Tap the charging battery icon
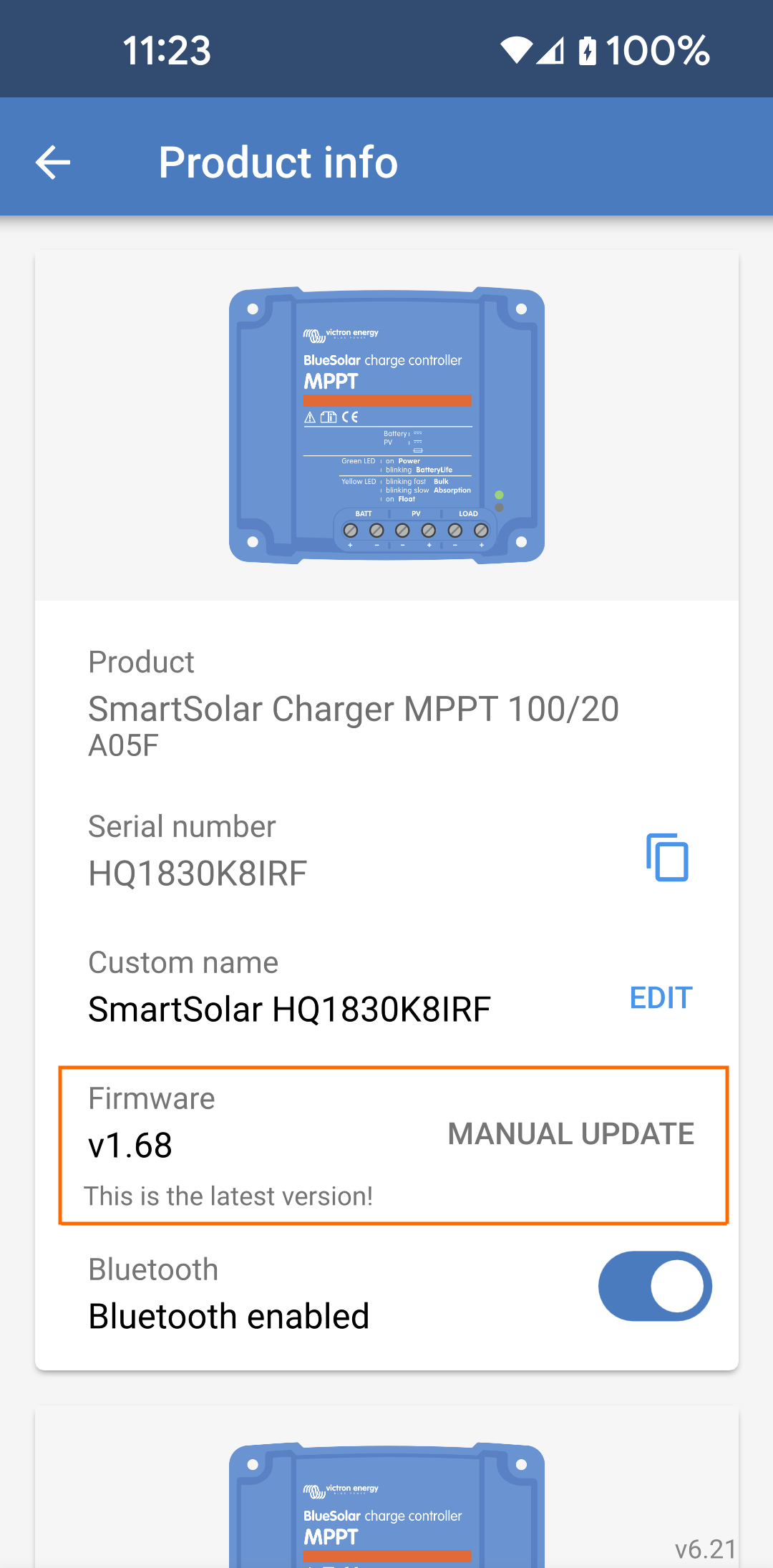The image size is (773, 1568). click(588, 50)
